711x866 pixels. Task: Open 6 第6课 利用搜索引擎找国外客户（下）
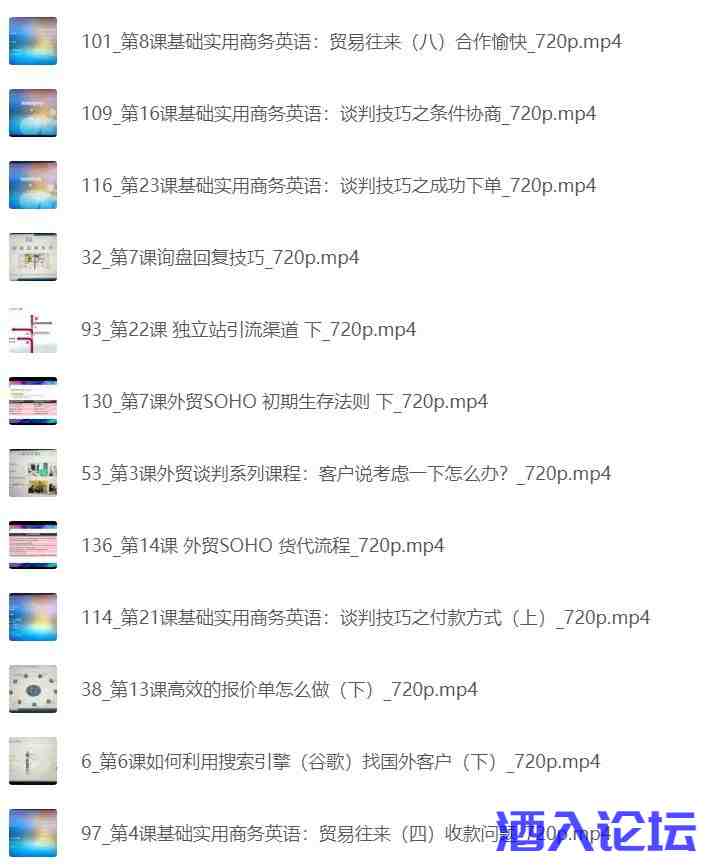point(340,762)
